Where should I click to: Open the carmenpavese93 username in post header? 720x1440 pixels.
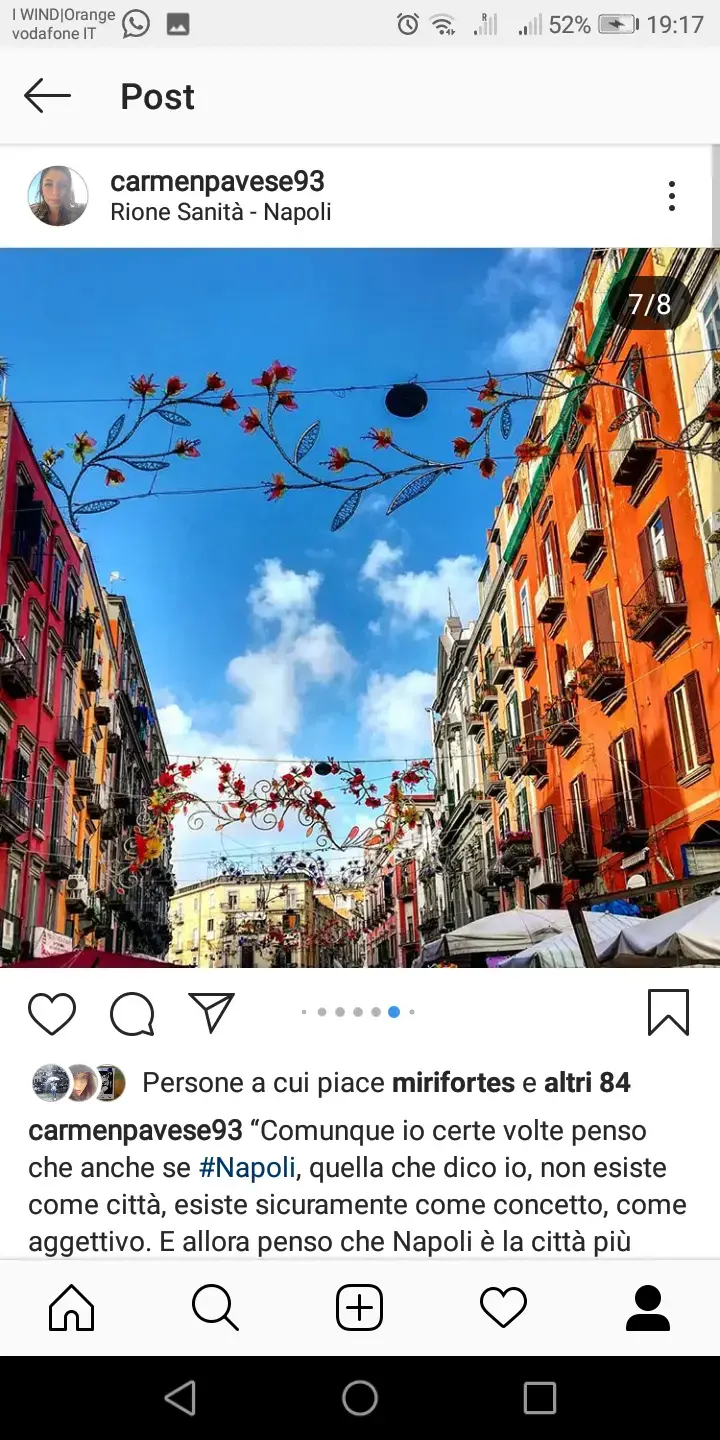point(217,181)
